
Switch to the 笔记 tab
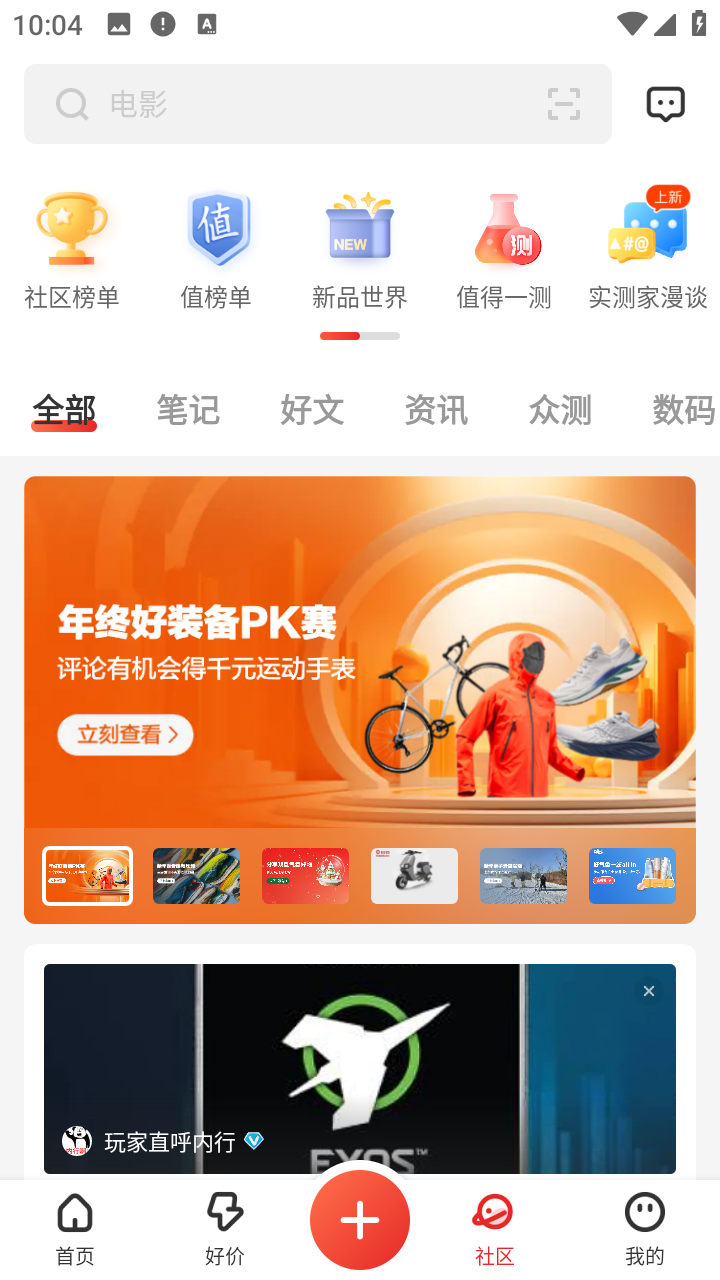[x=188, y=410]
